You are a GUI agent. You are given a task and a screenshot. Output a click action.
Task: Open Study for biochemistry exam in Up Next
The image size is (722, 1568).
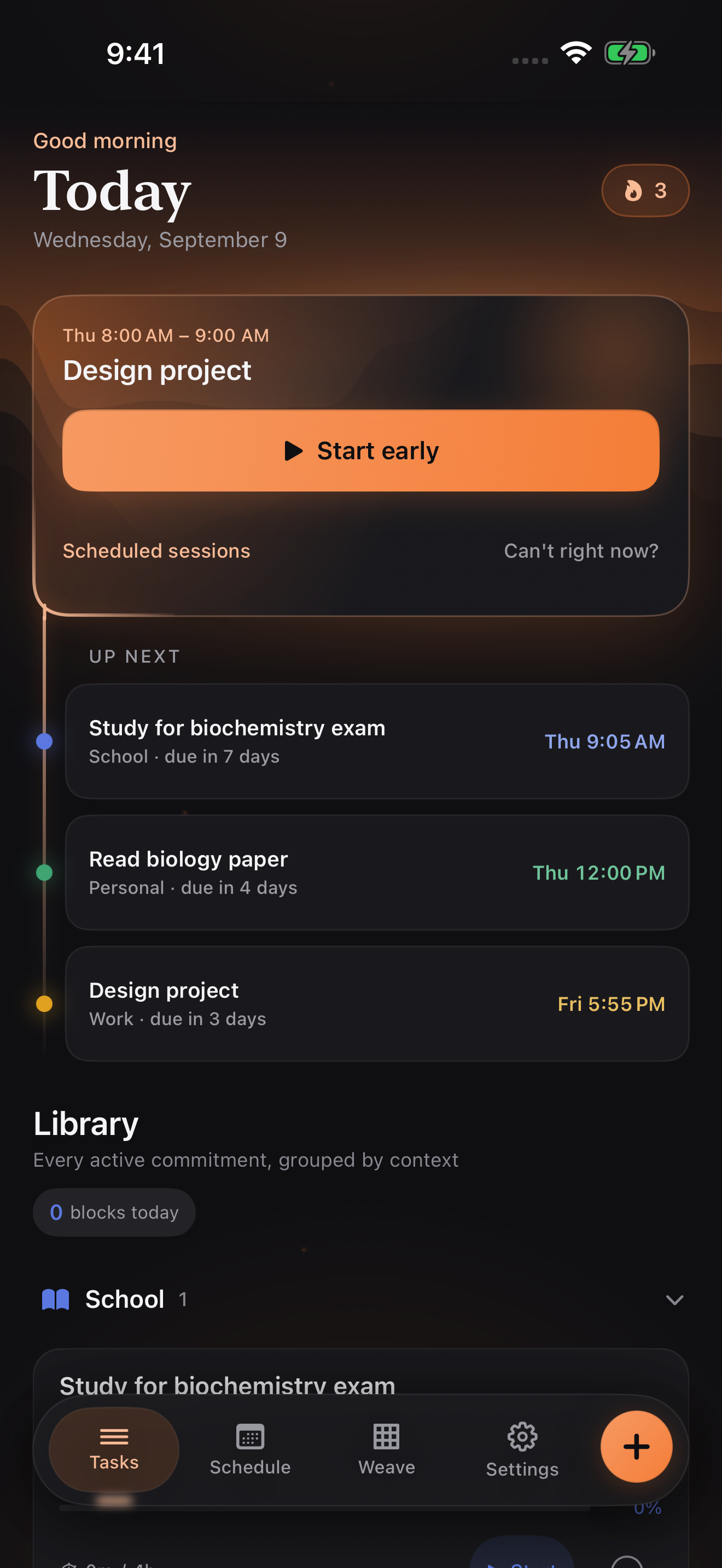[377, 741]
